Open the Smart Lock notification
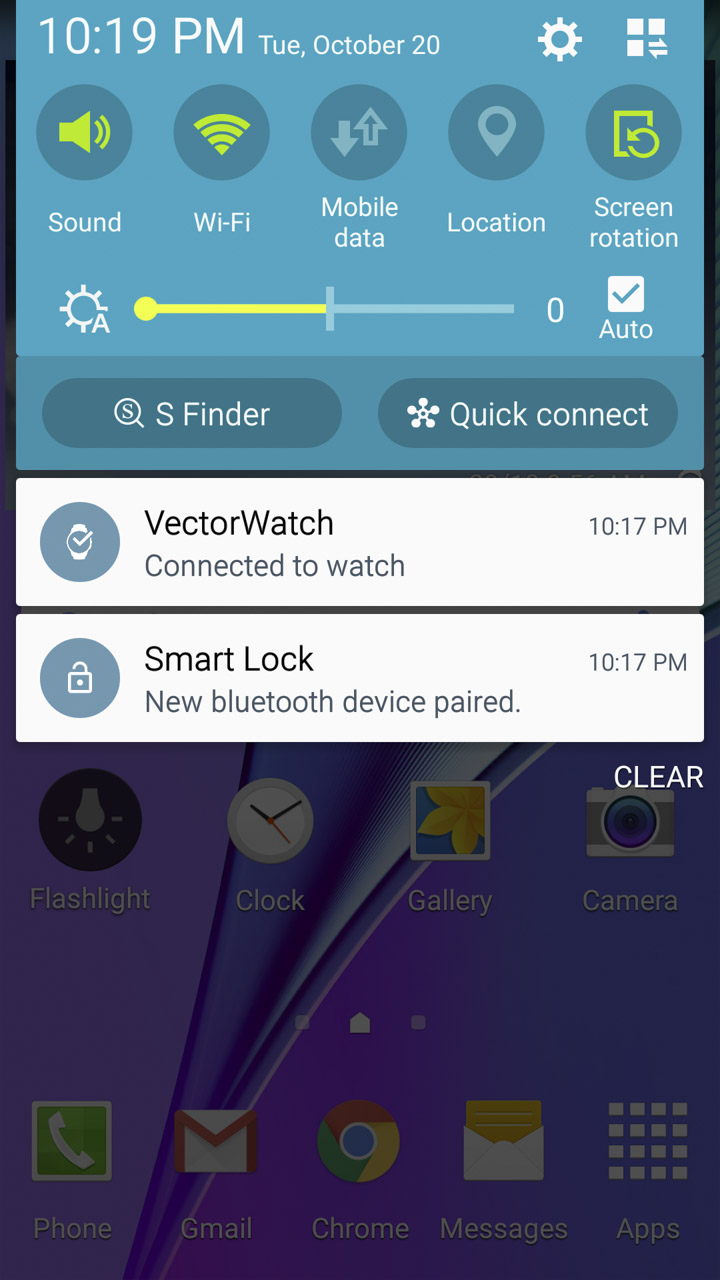 [x=360, y=678]
